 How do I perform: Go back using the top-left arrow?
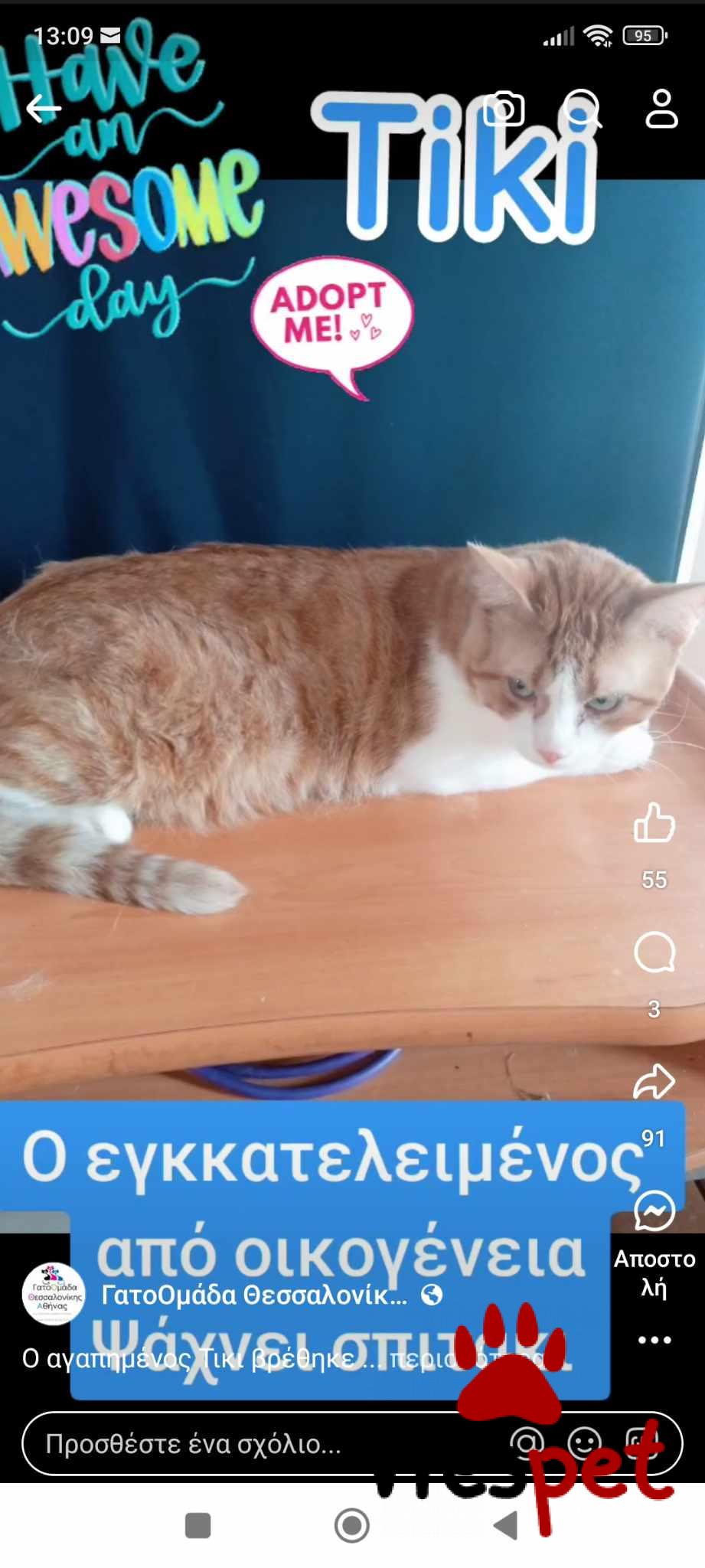[44, 109]
